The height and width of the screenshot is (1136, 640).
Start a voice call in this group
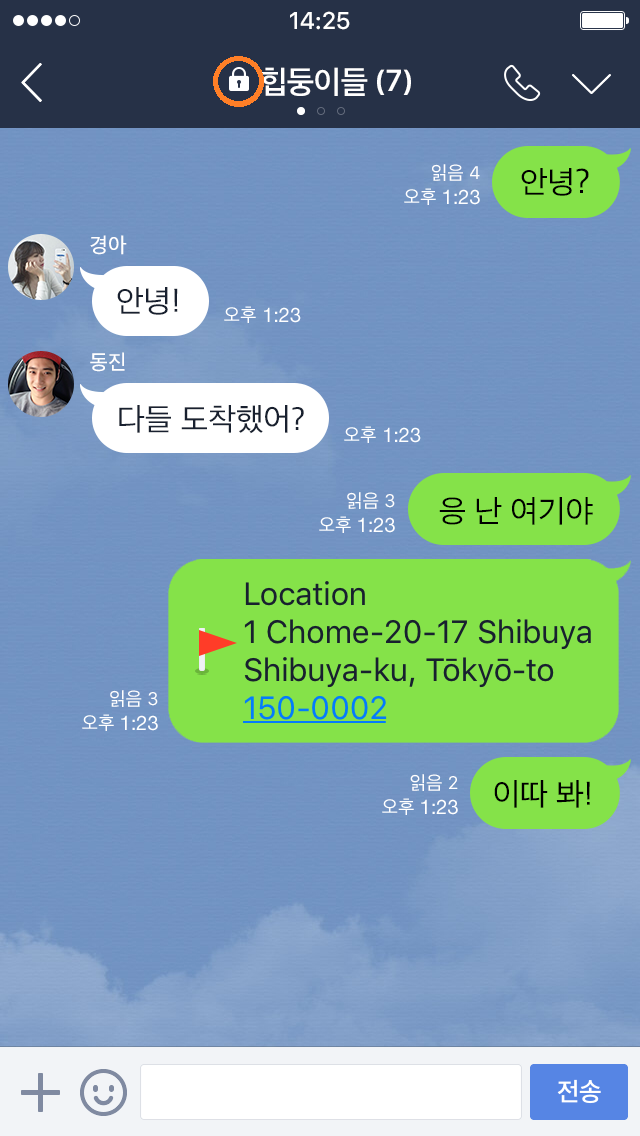pos(521,83)
